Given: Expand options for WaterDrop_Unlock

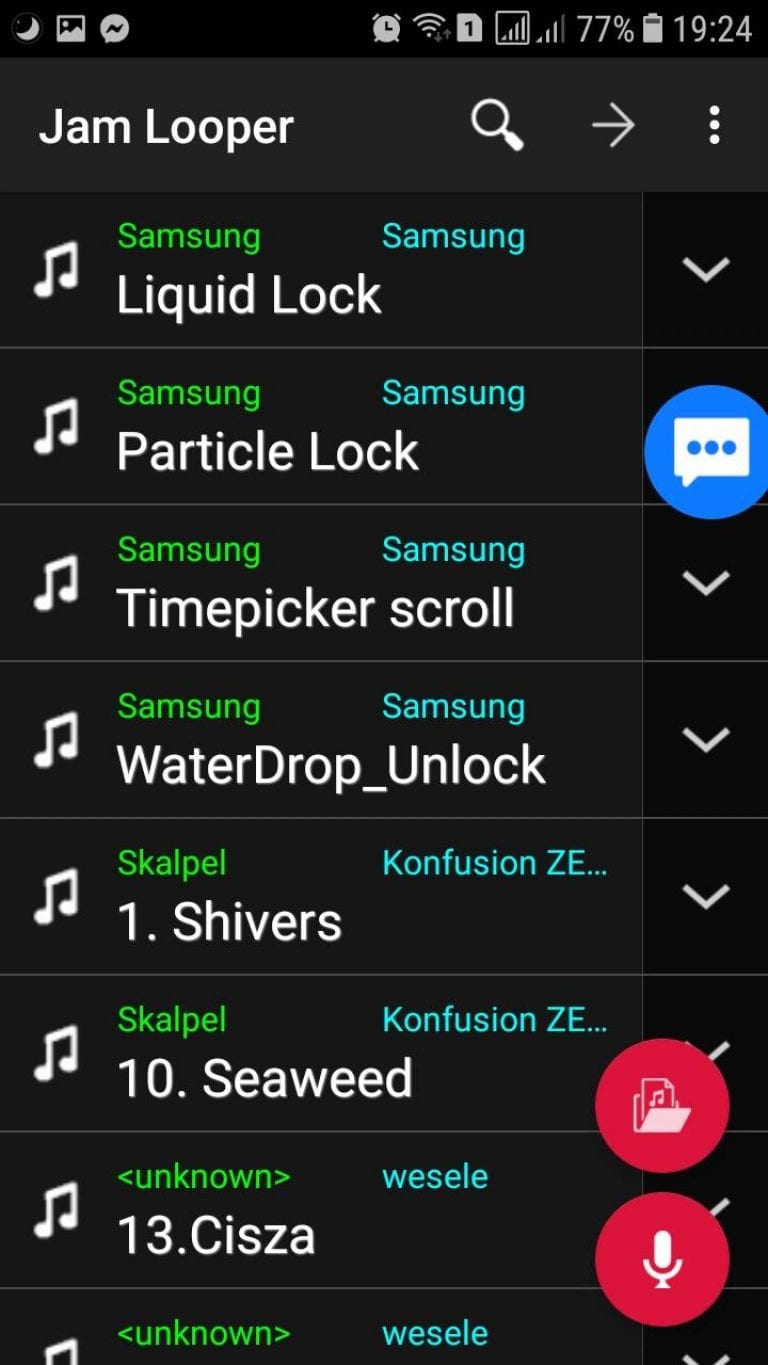Looking at the screenshot, I should pos(707,740).
